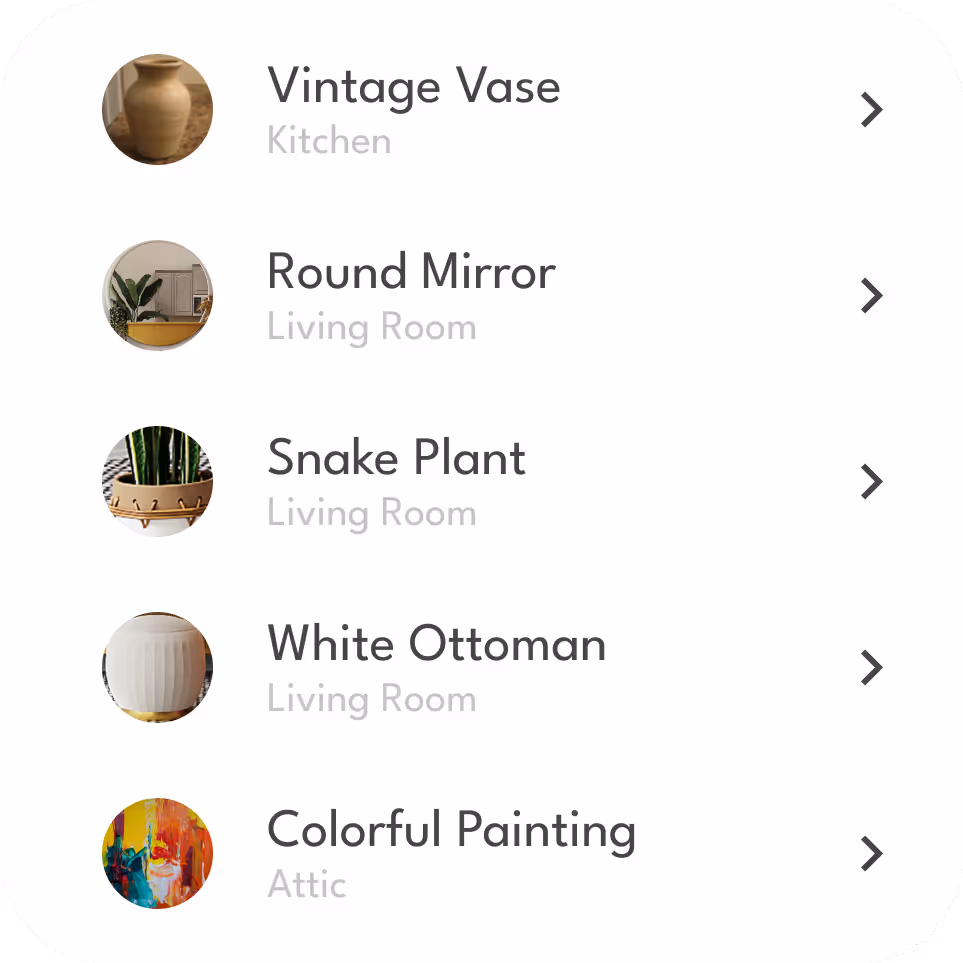
Task: View Snake Plant details
Action: pyautogui.click(x=397, y=481)
